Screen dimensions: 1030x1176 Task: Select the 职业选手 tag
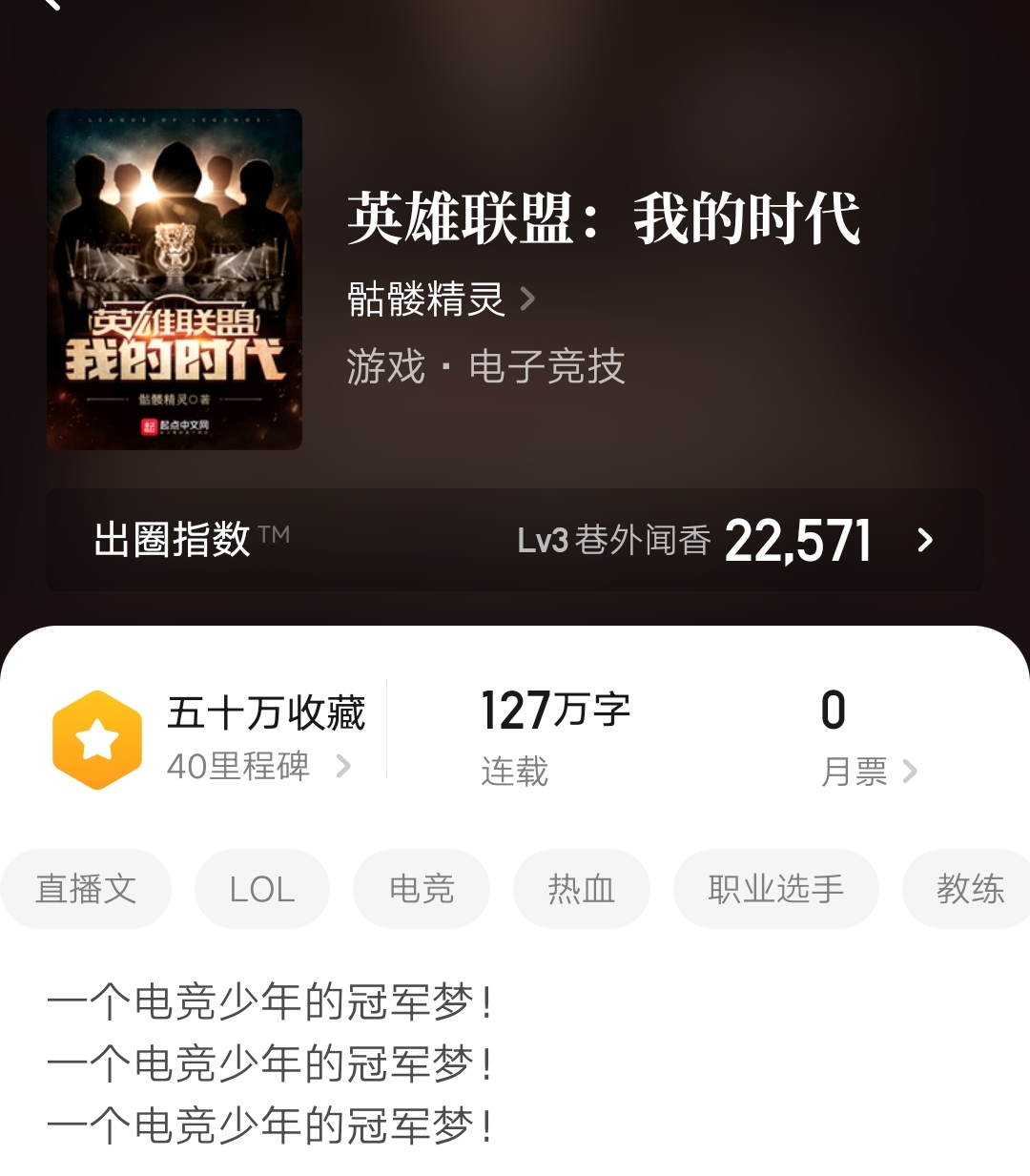coord(775,889)
